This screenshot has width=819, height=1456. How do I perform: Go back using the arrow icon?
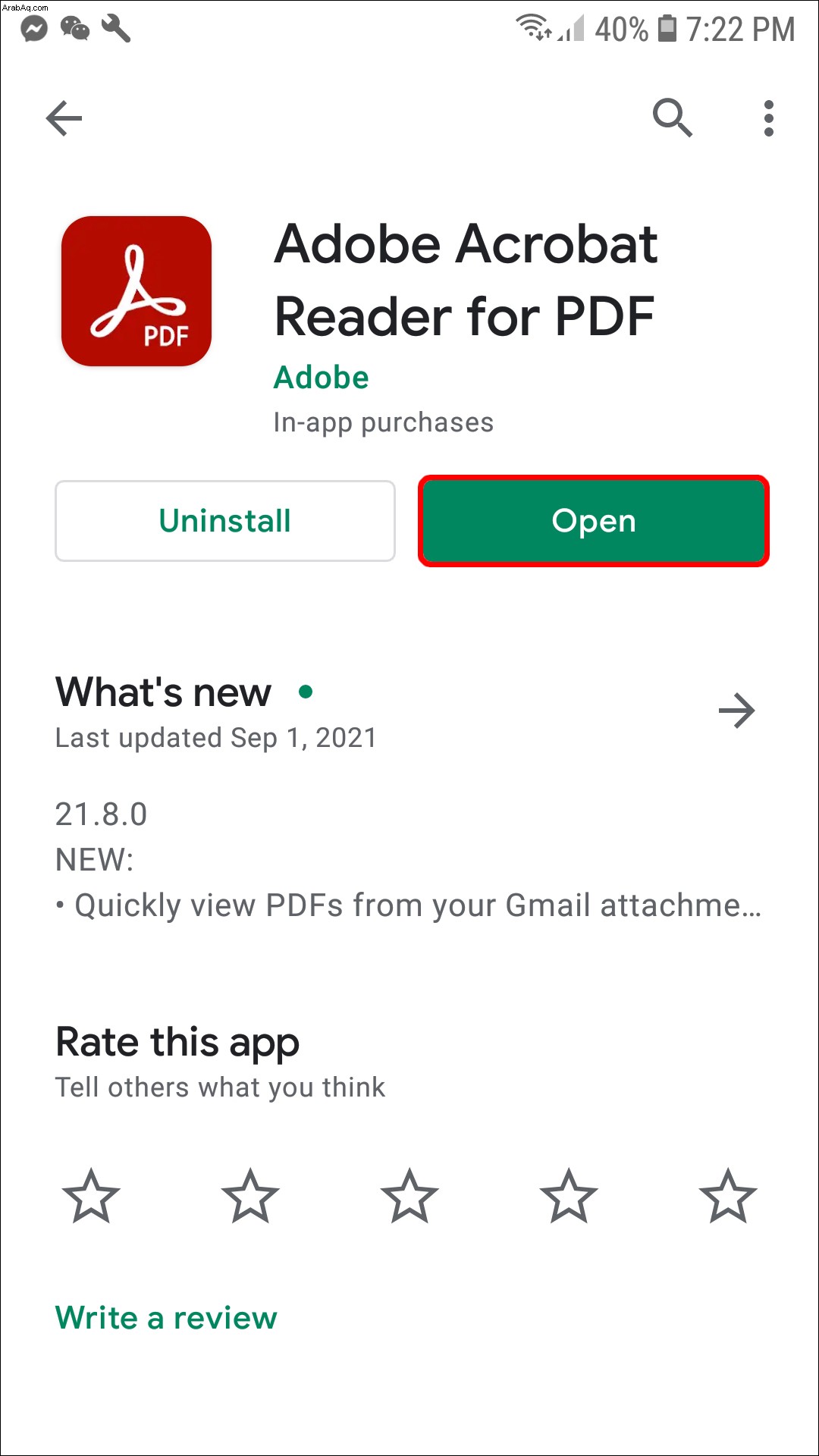64,118
